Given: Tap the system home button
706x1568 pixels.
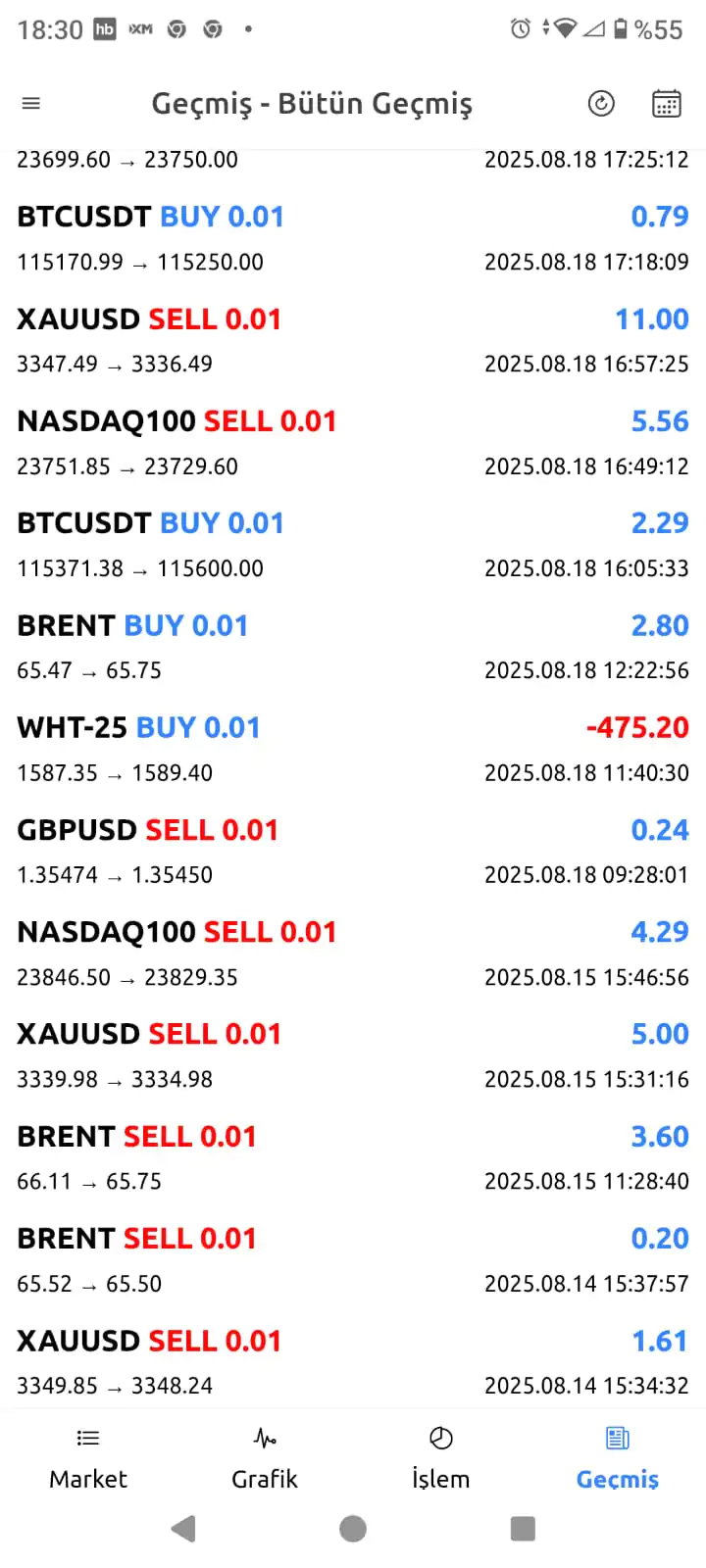Looking at the screenshot, I should click(x=353, y=1529).
